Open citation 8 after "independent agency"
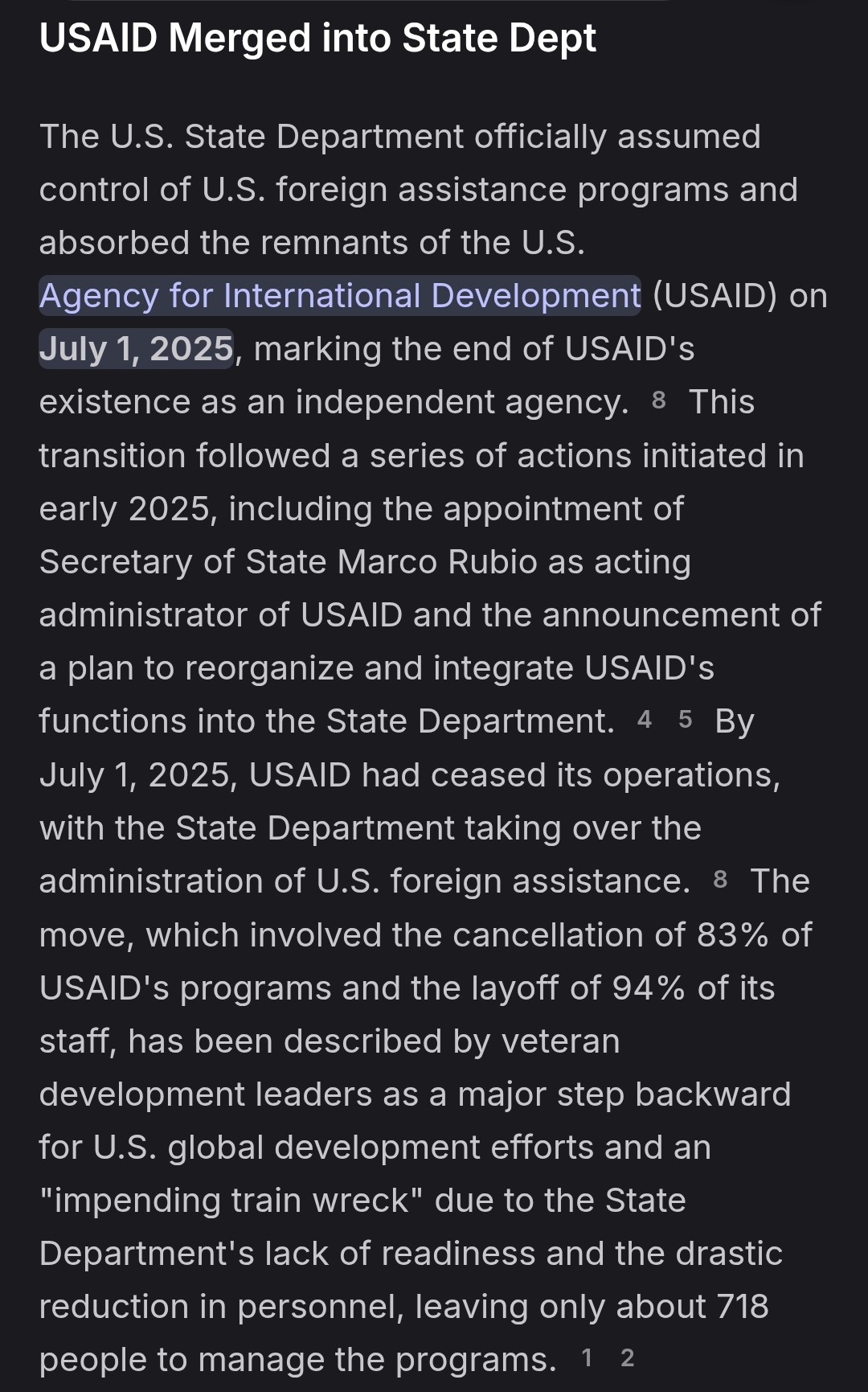 (659, 400)
